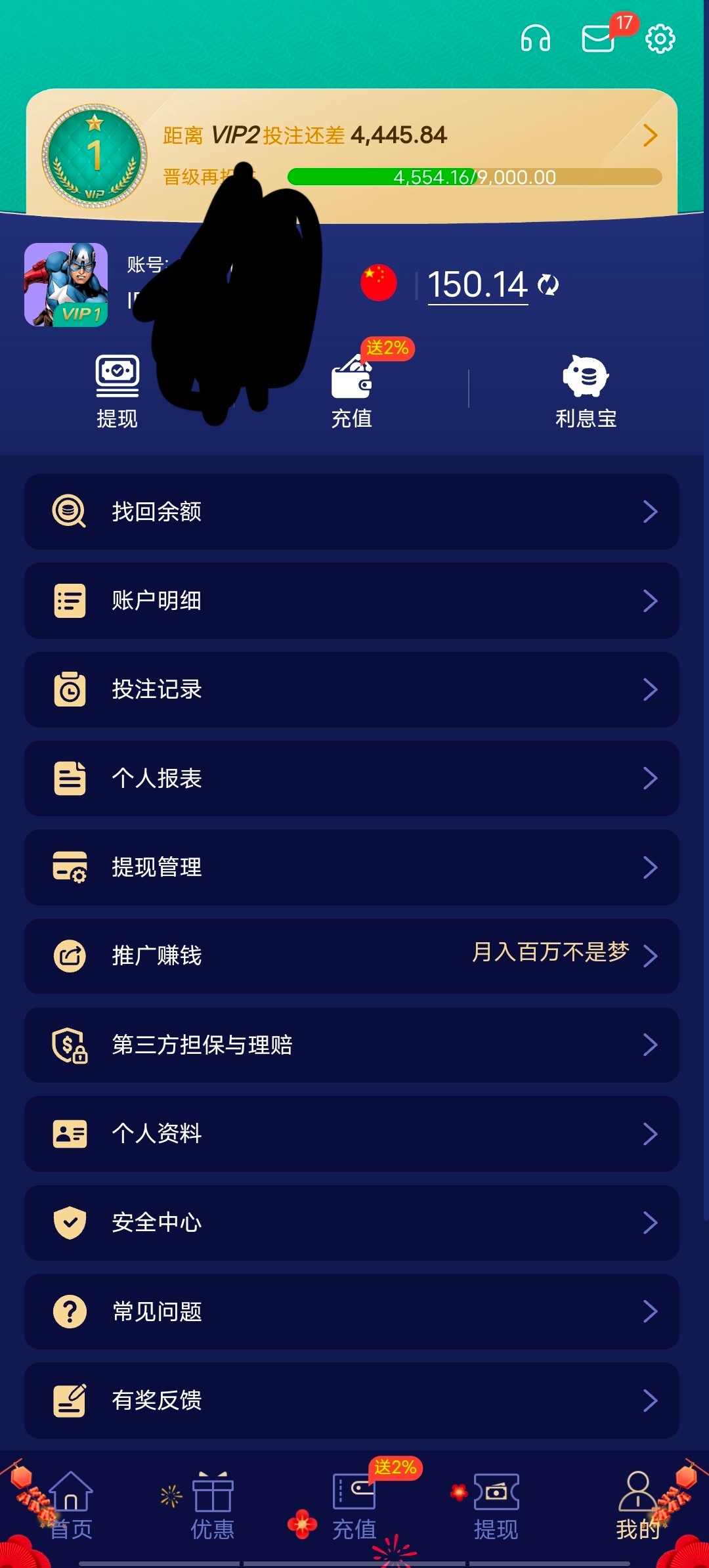The width and height of the screenshot is (709, 1568).
Task: View 投注记录
Action: [352, 689]
